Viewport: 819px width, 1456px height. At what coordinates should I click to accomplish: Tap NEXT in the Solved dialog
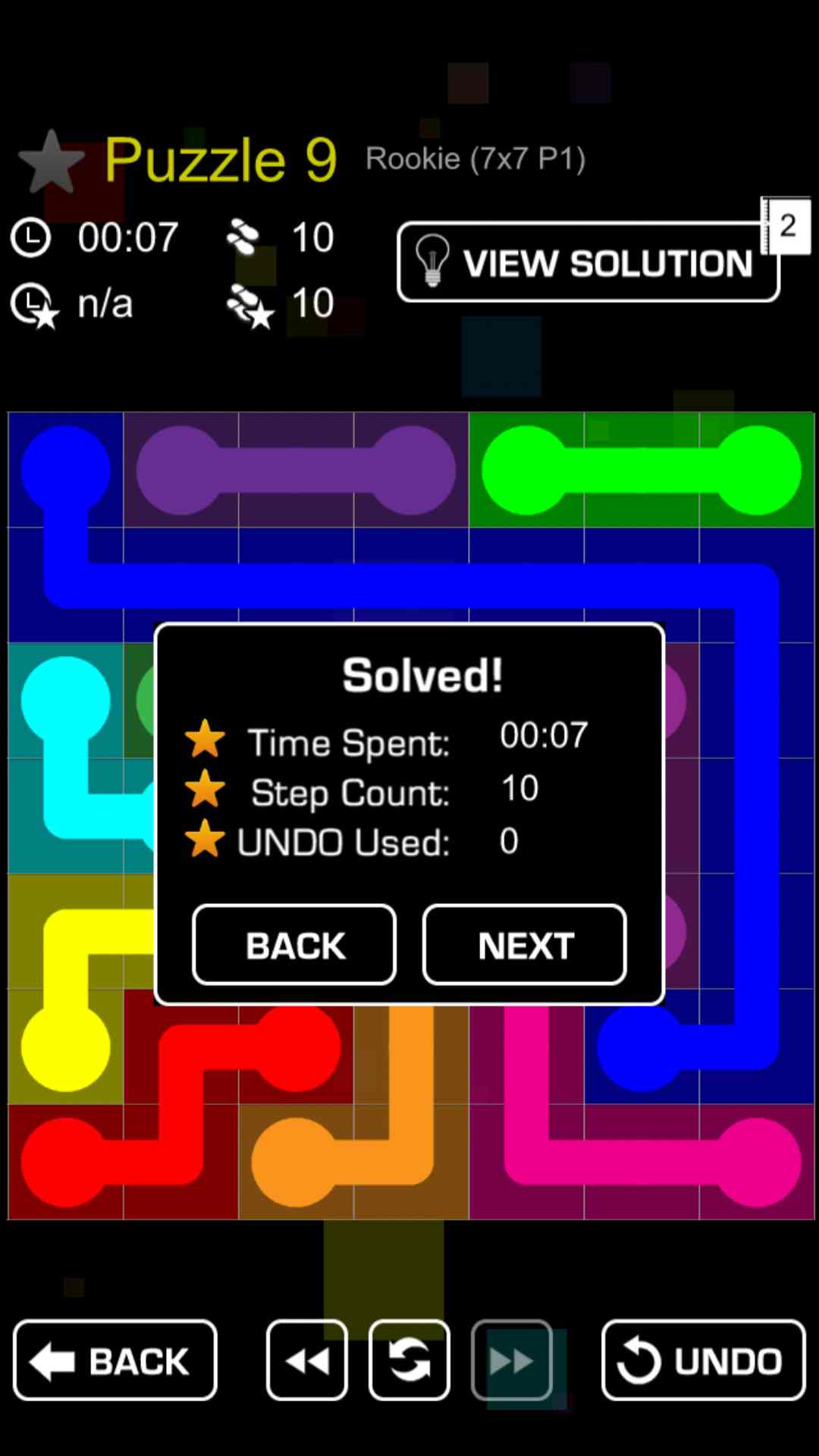[524, 945]
